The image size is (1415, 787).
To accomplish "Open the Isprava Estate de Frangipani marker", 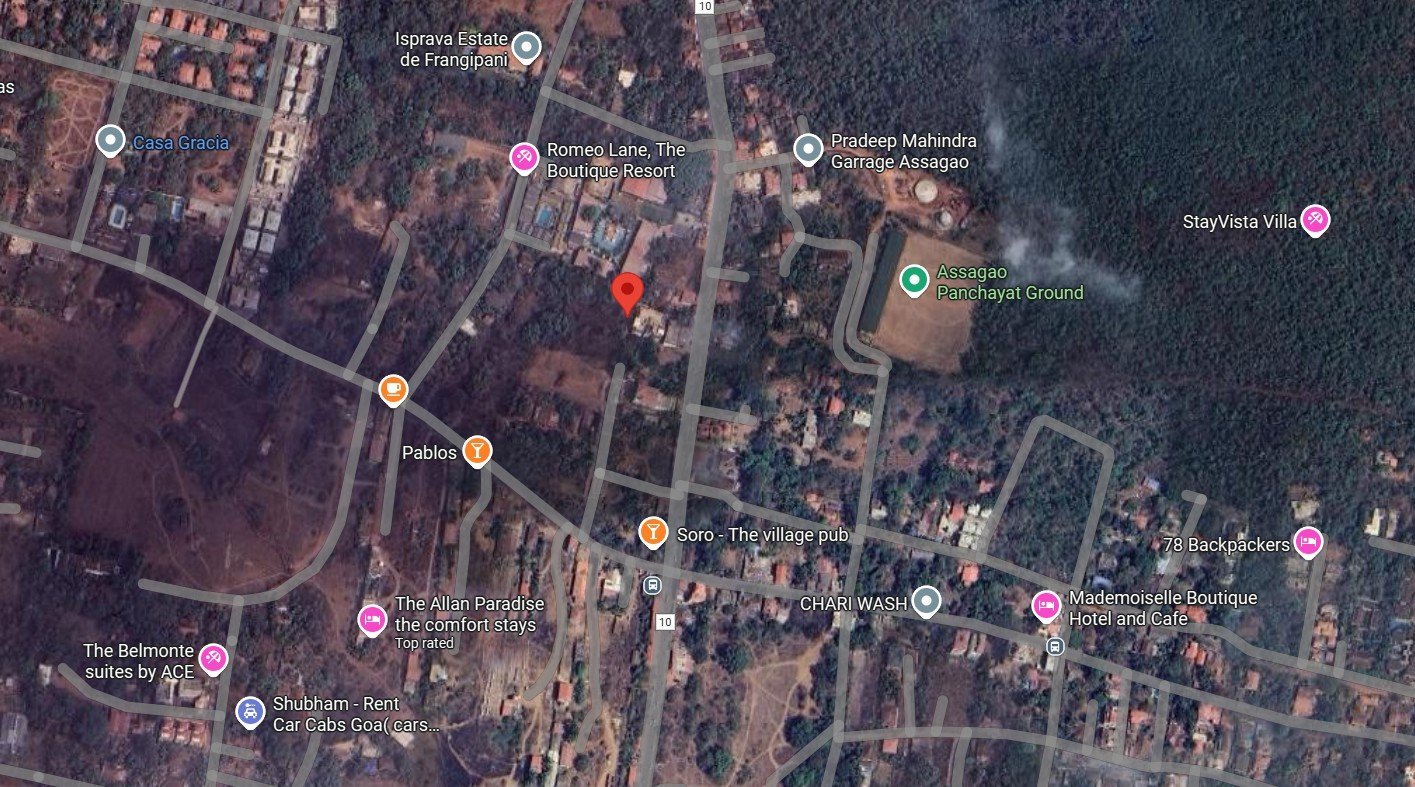I will click(x=526, y=47).
